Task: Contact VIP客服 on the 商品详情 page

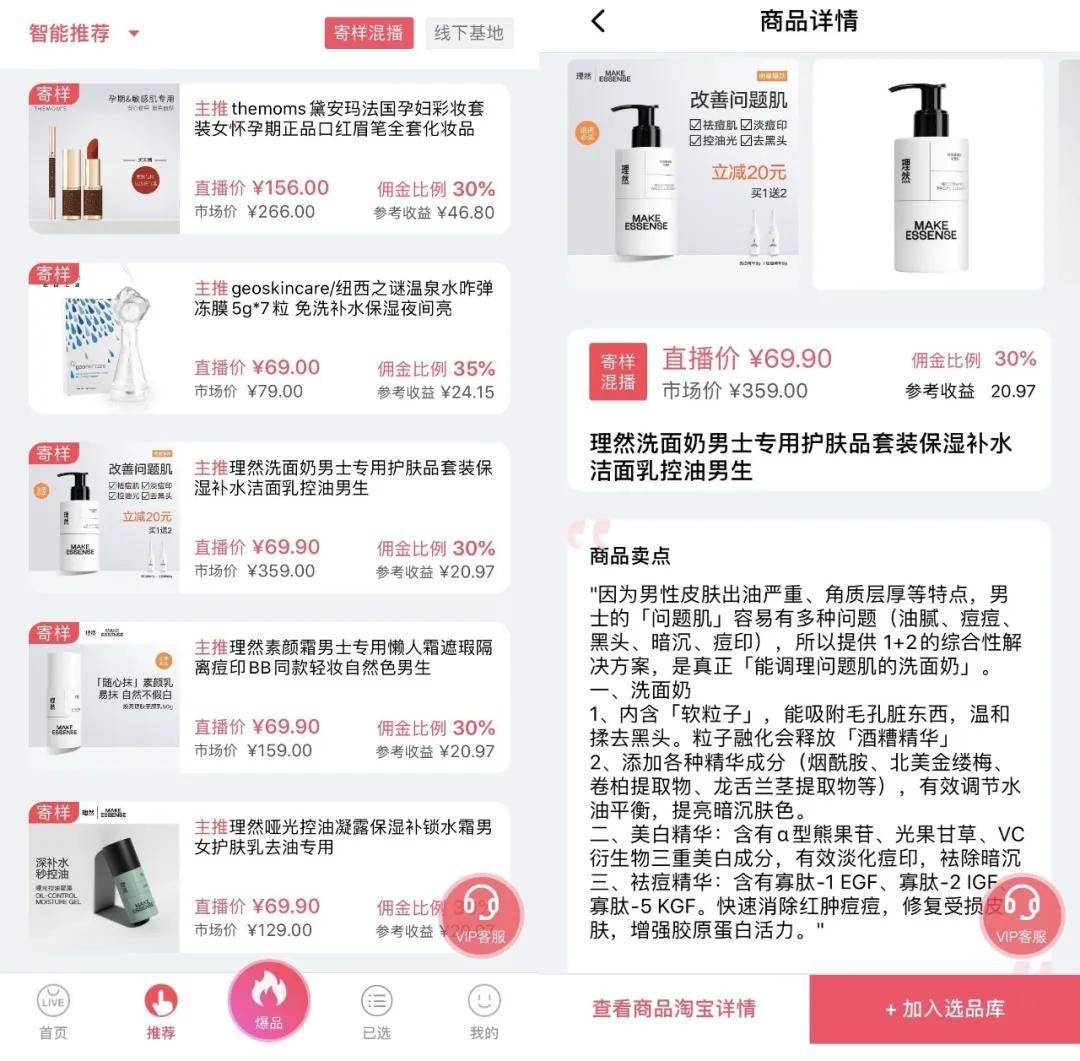Action: (x=1021, y=914)
